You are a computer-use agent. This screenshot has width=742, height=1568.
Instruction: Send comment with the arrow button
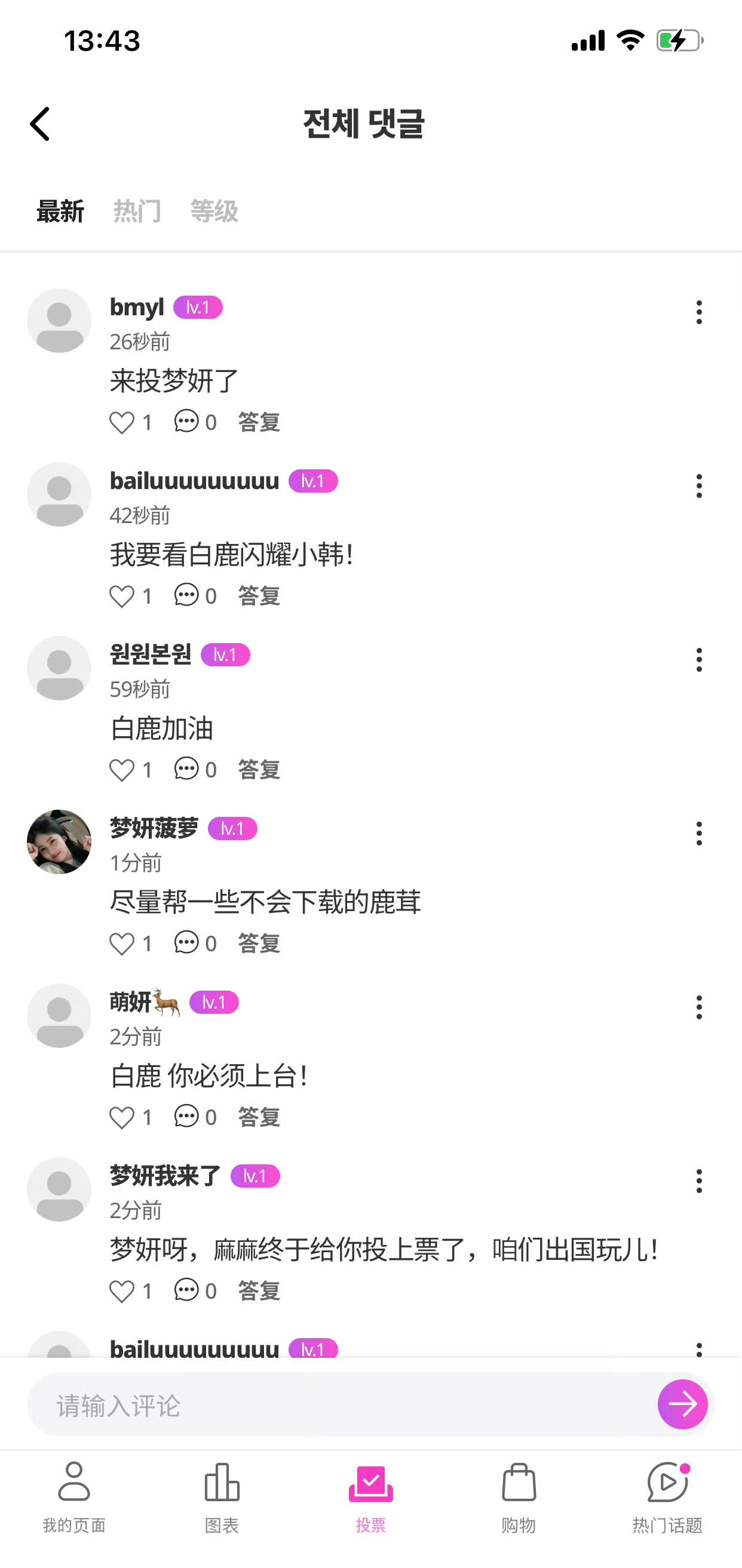682,1404
